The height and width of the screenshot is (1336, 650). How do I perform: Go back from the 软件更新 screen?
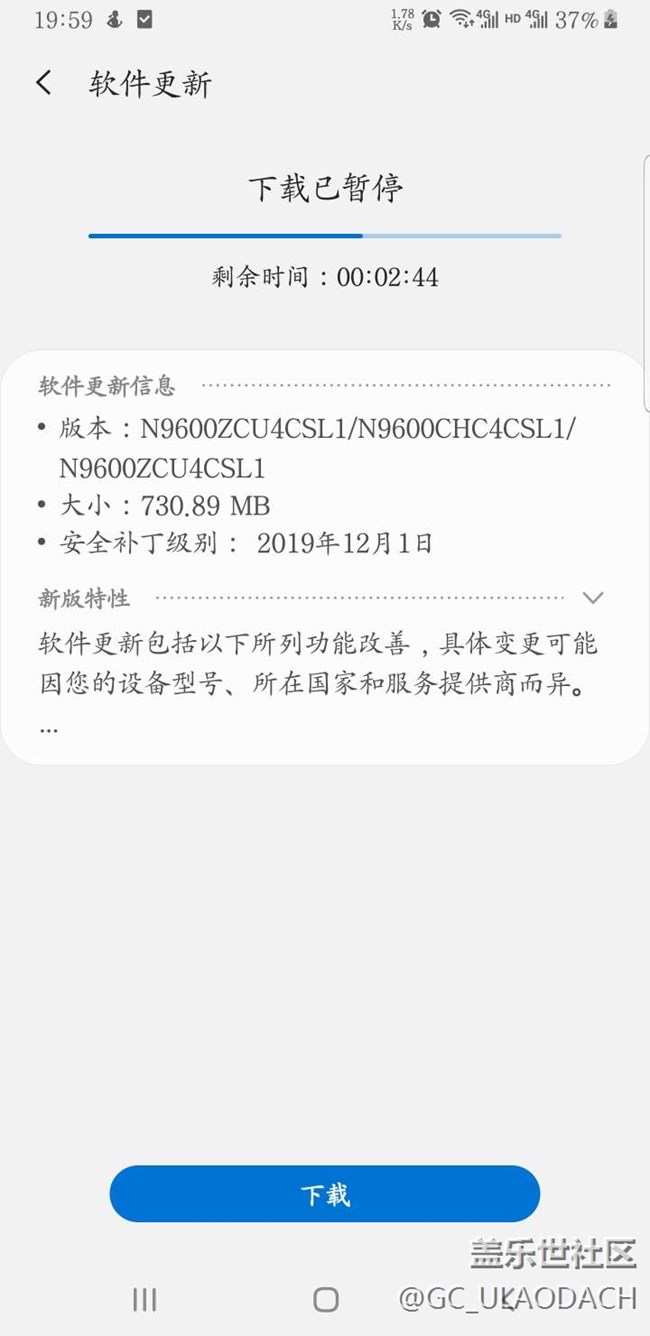[x=44, y=83]
